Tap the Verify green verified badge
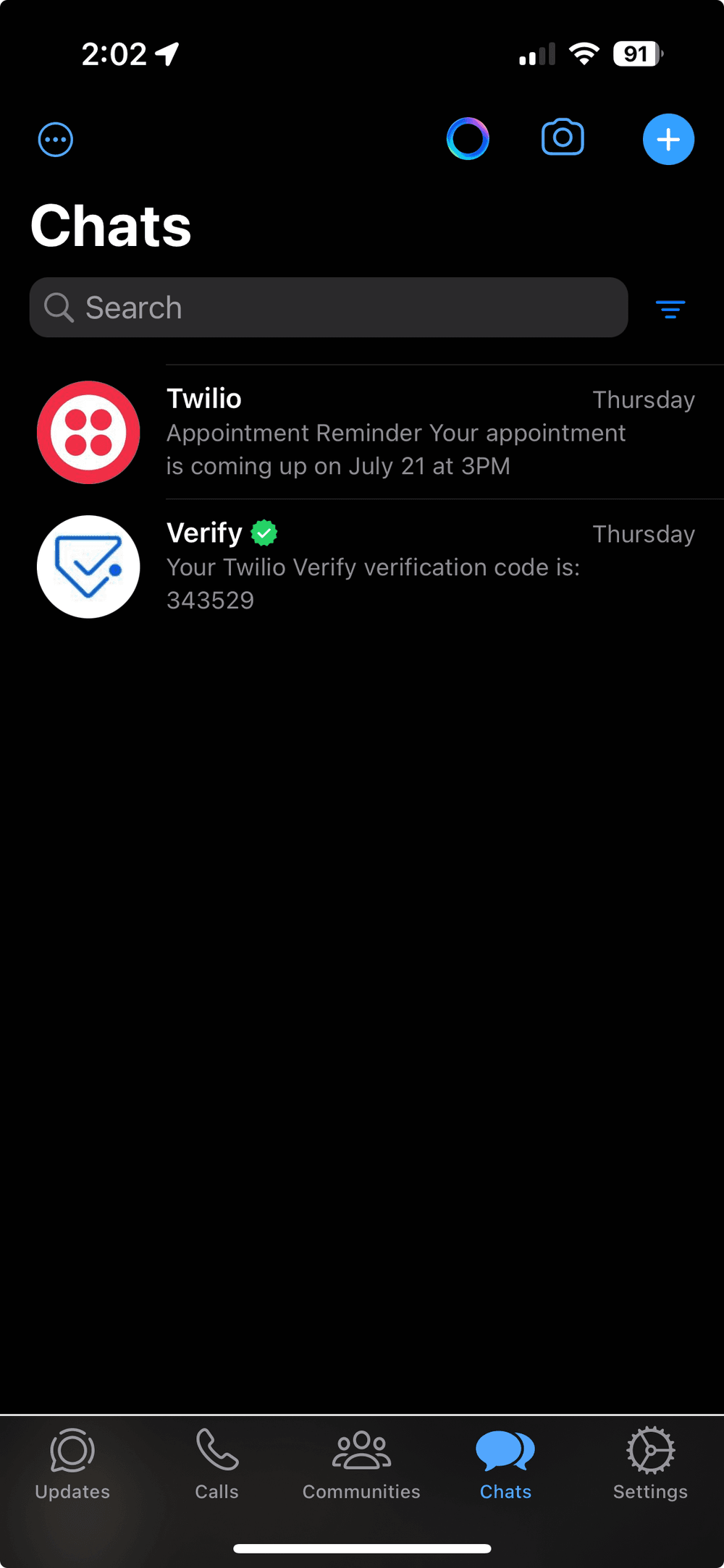Image resolution: width=724 pixels, height=1568 pixels. point(264,533)
